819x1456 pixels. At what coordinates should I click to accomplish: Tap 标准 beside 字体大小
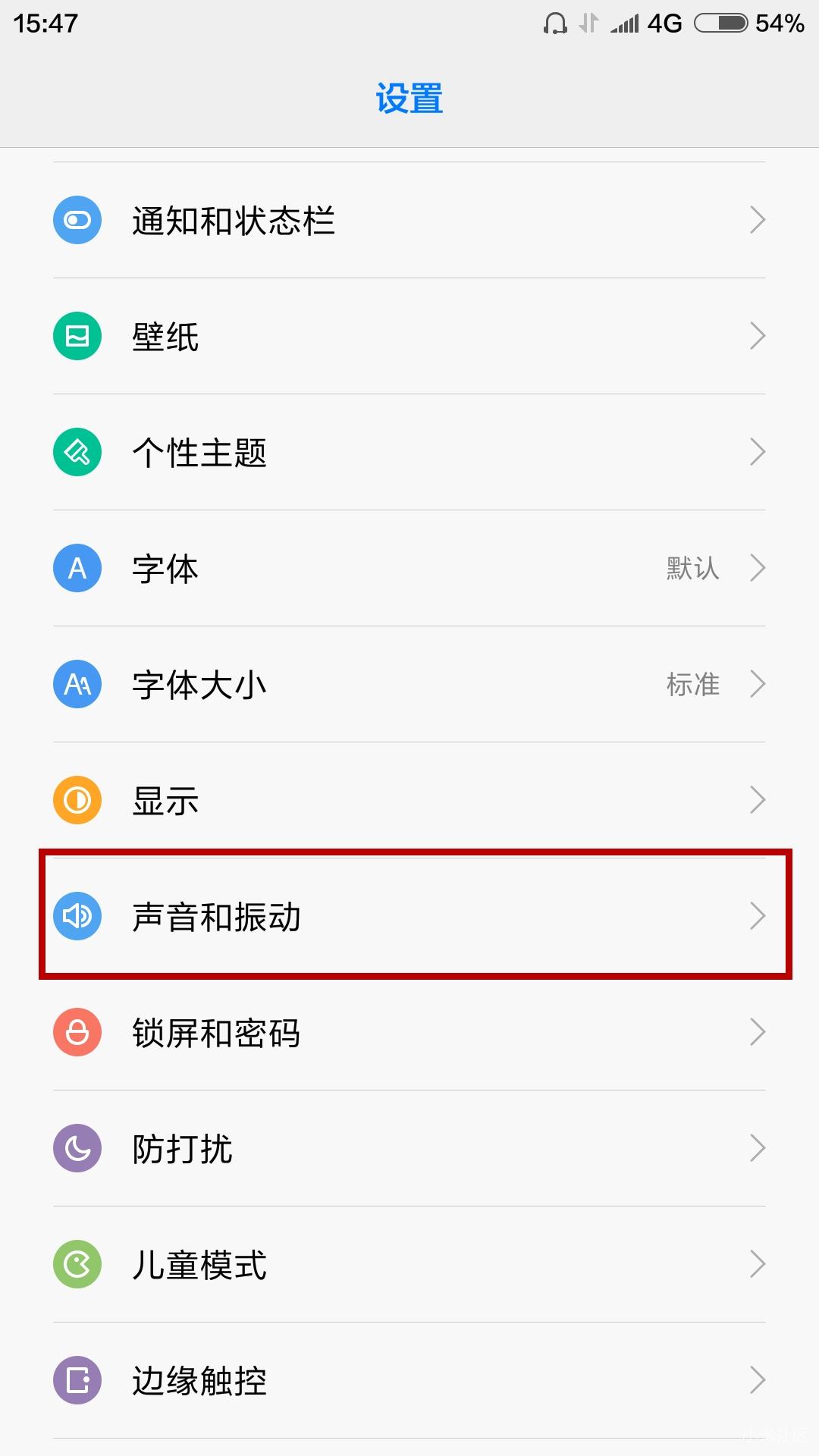tap(692, 683)
